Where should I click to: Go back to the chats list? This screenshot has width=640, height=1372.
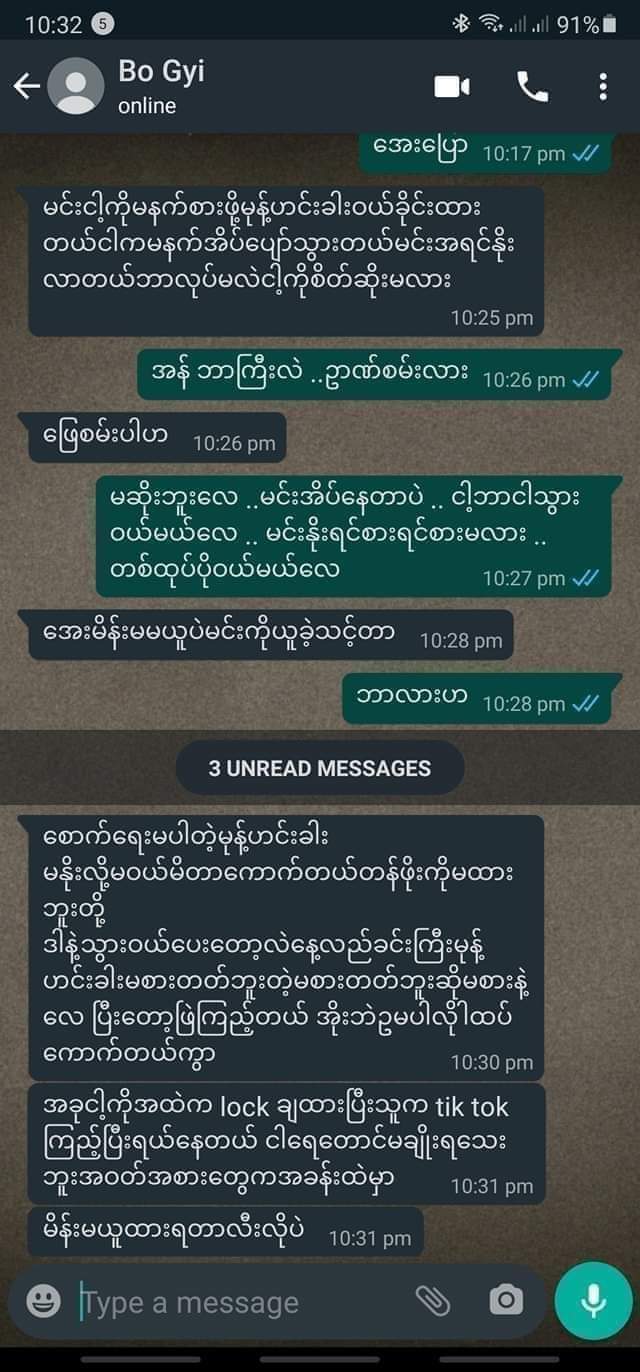(26, 87)
